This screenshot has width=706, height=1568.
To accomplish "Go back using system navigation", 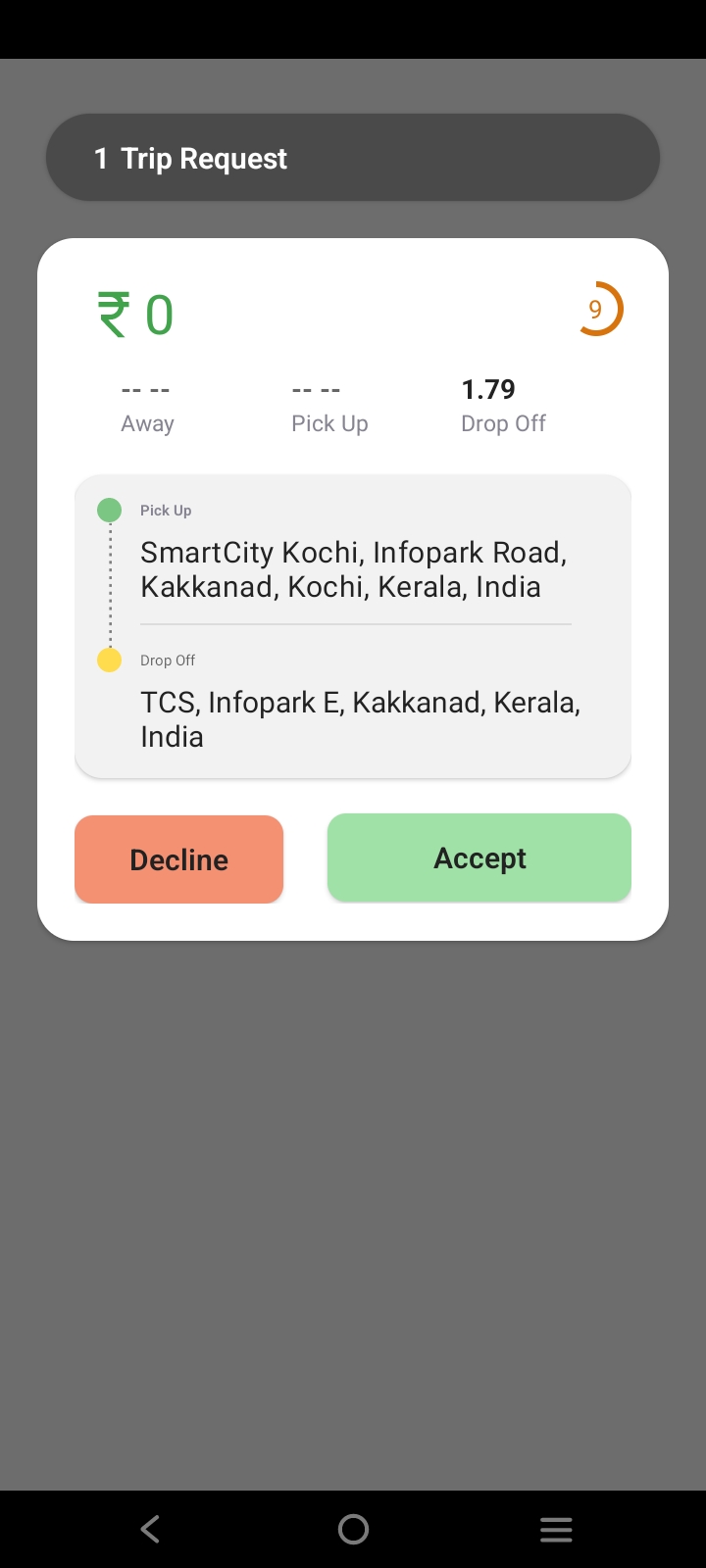I will coord(150,1529).
